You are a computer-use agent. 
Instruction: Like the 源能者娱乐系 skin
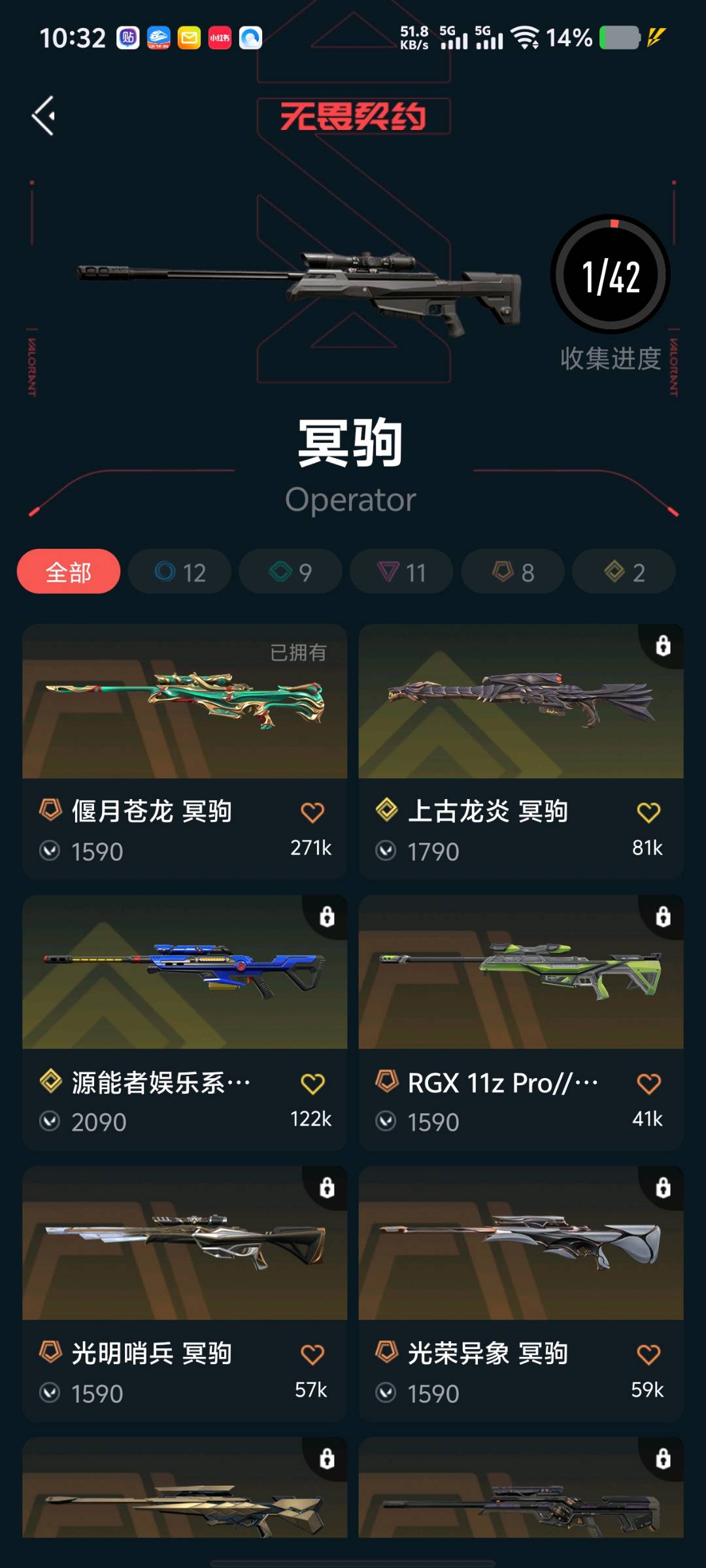(312, 1083)
